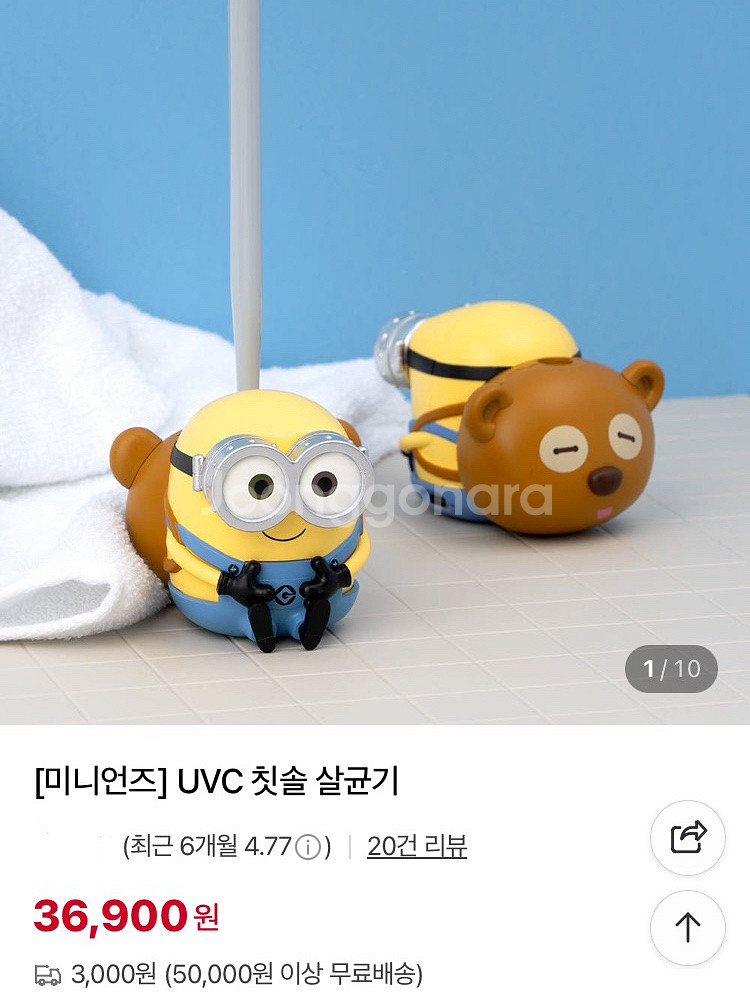The width and height of the screenshot is (750, 997).
Task: Open the rating info icon beside 4.77
Action: tap(308, 848)
